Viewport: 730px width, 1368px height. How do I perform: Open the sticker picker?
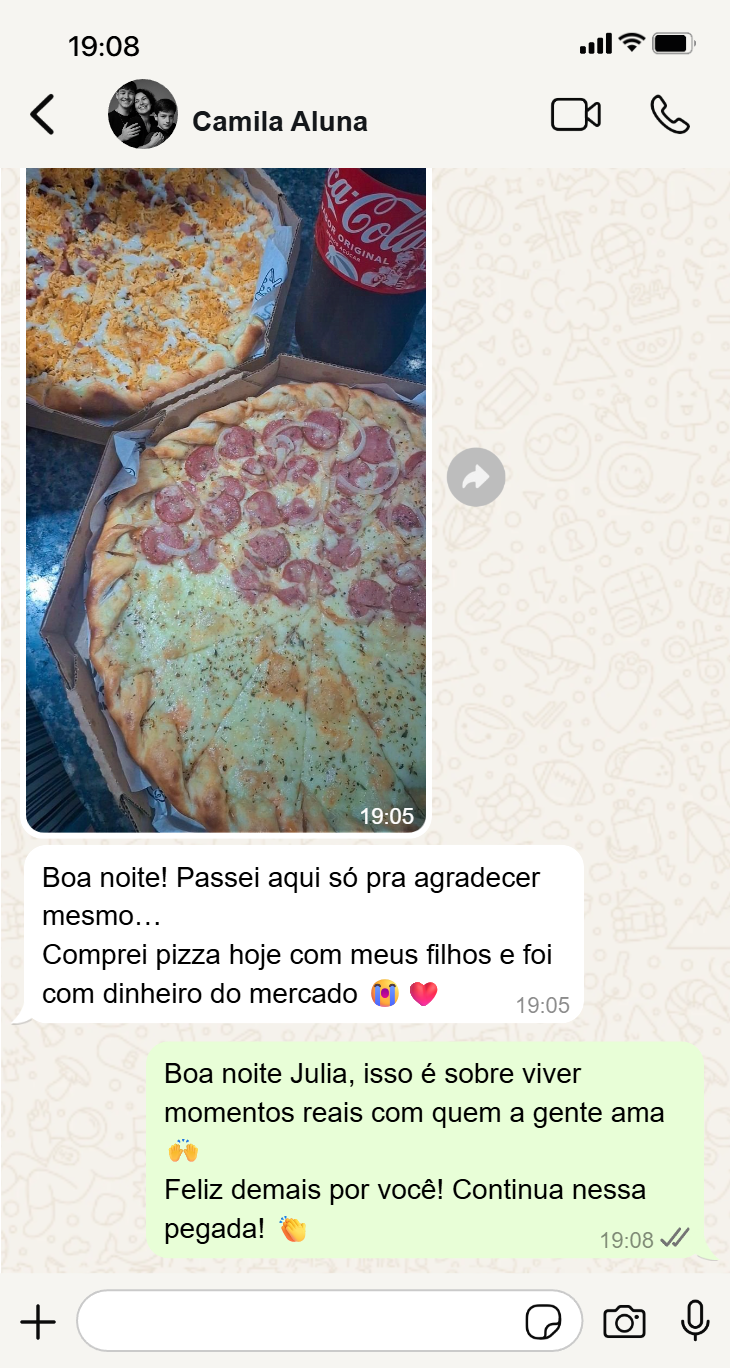[x=543, y=1322]
